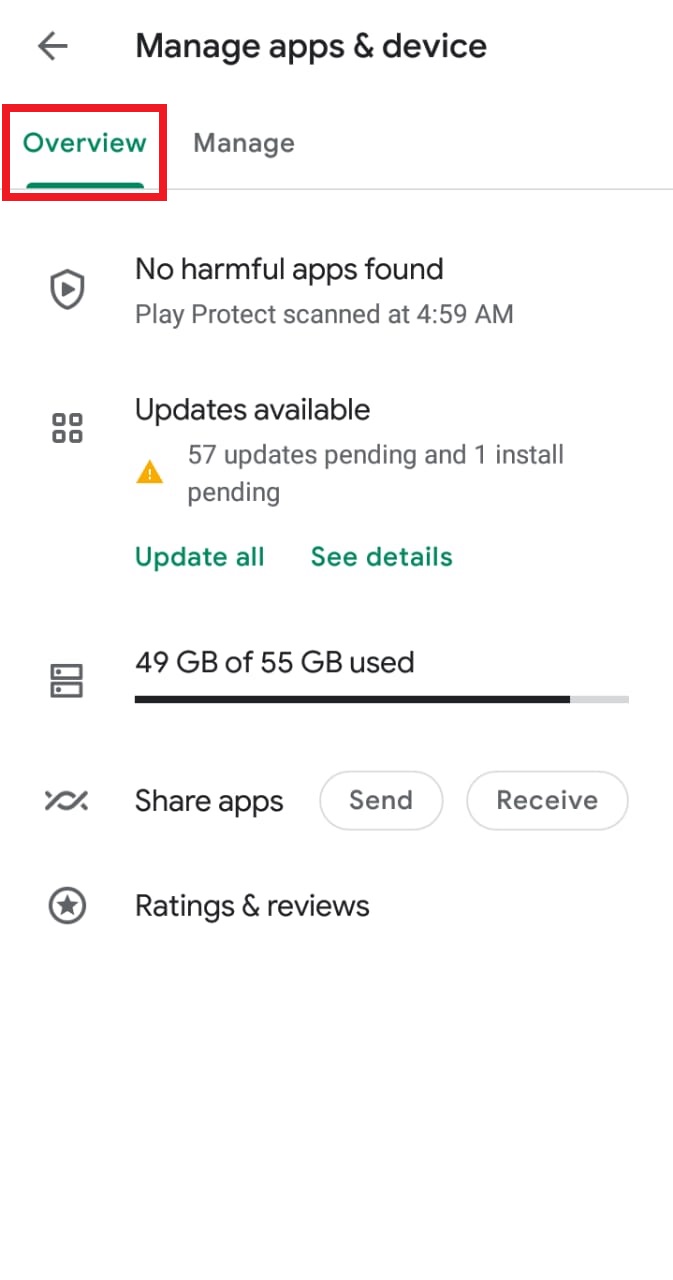Go back using the arrow icon
This screenshot has height=1280, width=673.
tap(52, 46)
